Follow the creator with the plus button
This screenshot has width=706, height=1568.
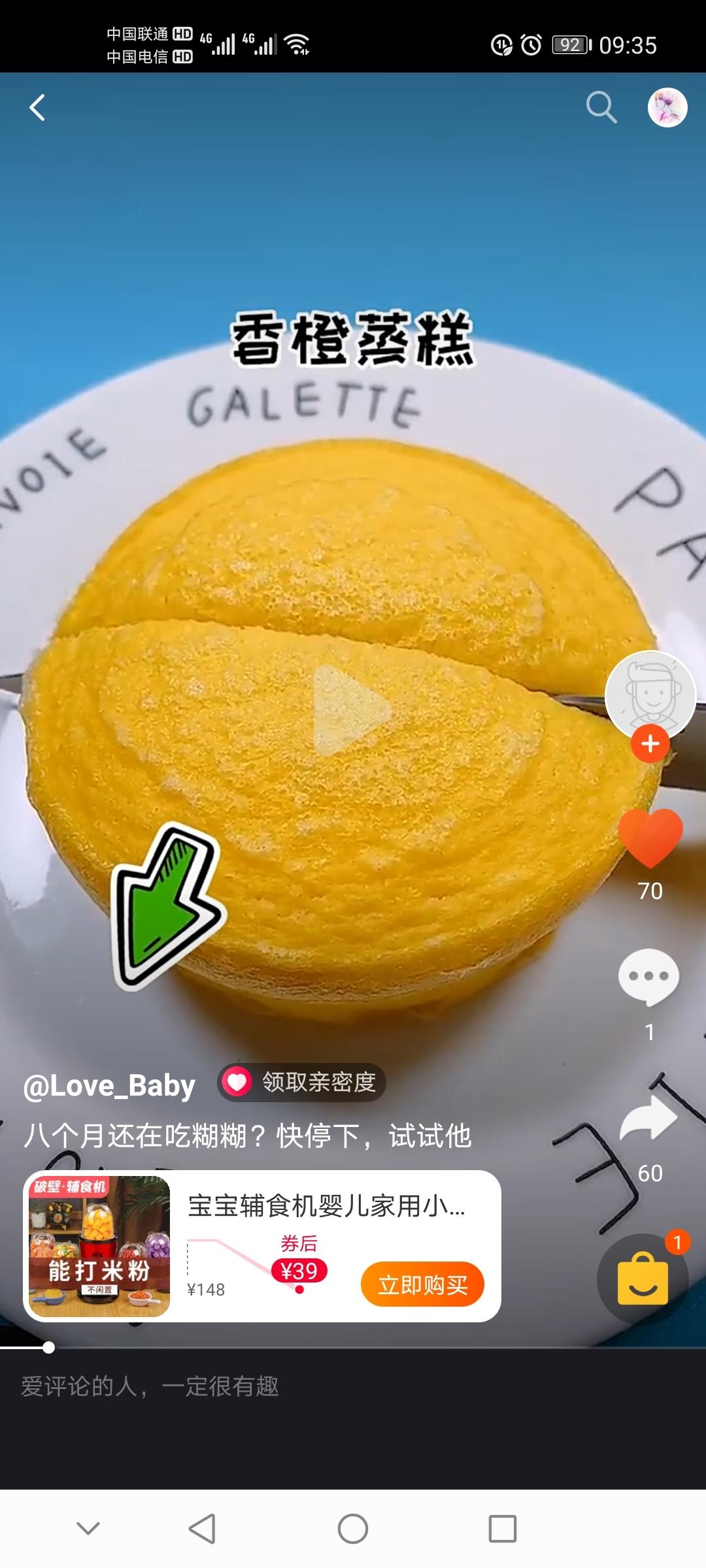pos(650,743)
